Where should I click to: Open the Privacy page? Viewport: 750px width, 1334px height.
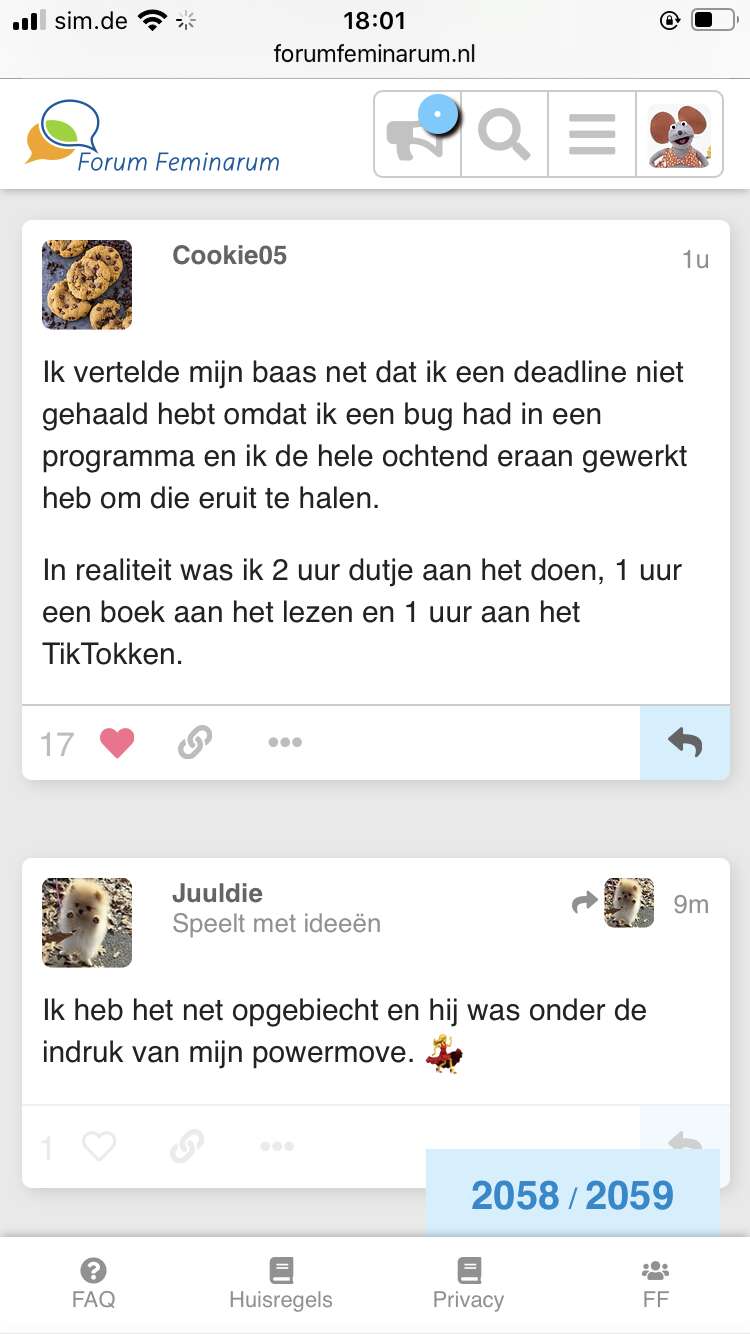click(x=468, y=1285)
